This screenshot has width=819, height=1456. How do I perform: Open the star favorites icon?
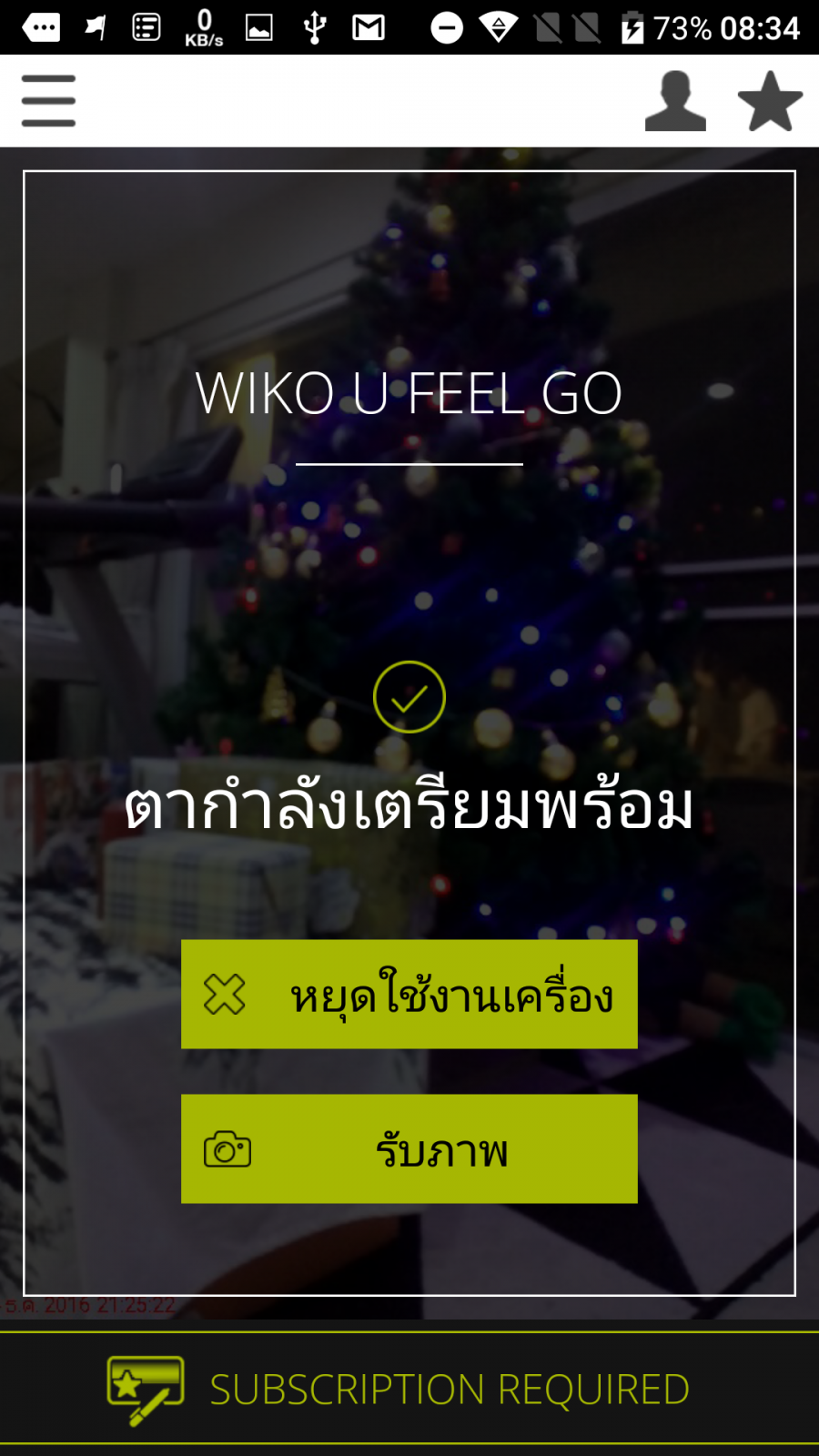(770, 101)
